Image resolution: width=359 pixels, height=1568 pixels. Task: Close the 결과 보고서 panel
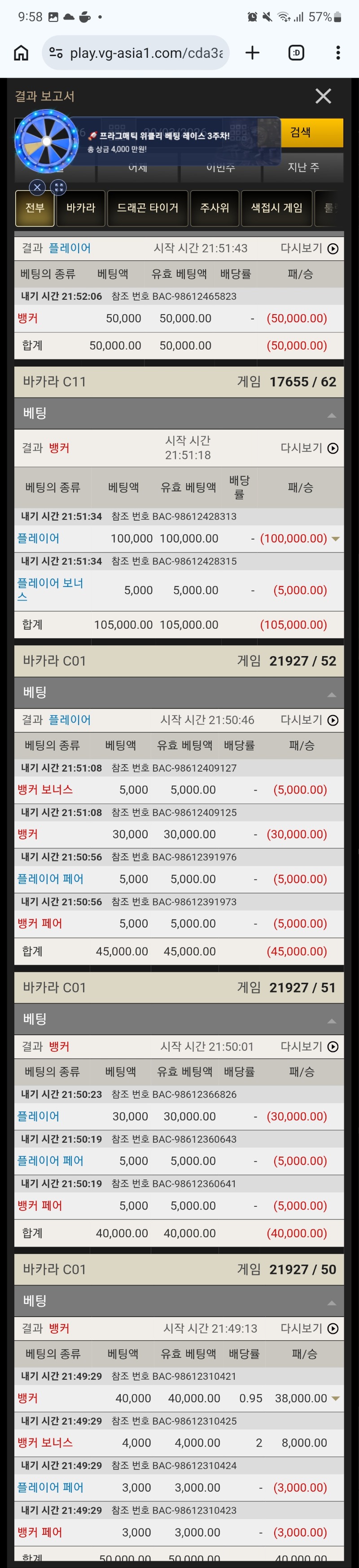323,96
